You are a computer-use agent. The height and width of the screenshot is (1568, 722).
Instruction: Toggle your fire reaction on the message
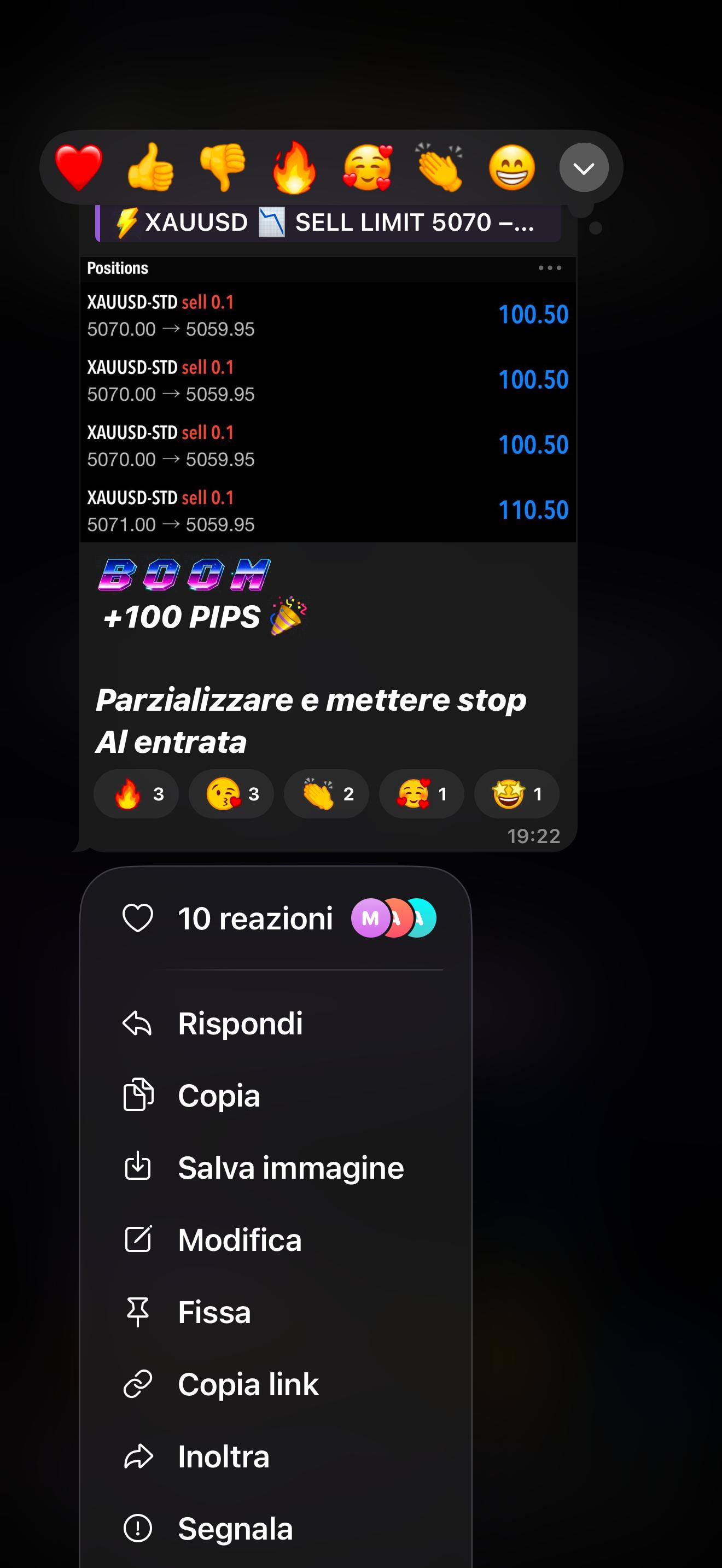pyautogui.click(x=135, y=793)
